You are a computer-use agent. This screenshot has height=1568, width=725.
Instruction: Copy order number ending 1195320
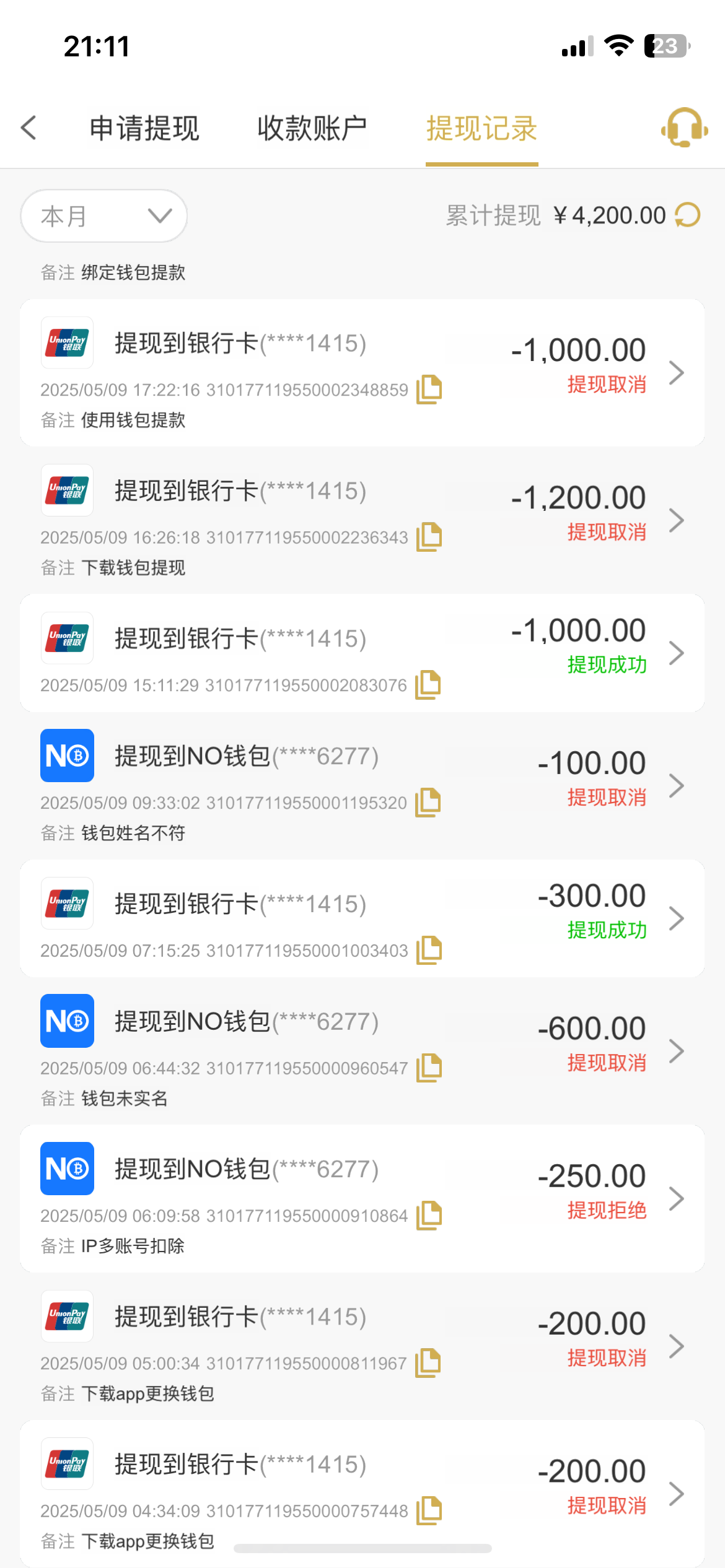(428, 803)
